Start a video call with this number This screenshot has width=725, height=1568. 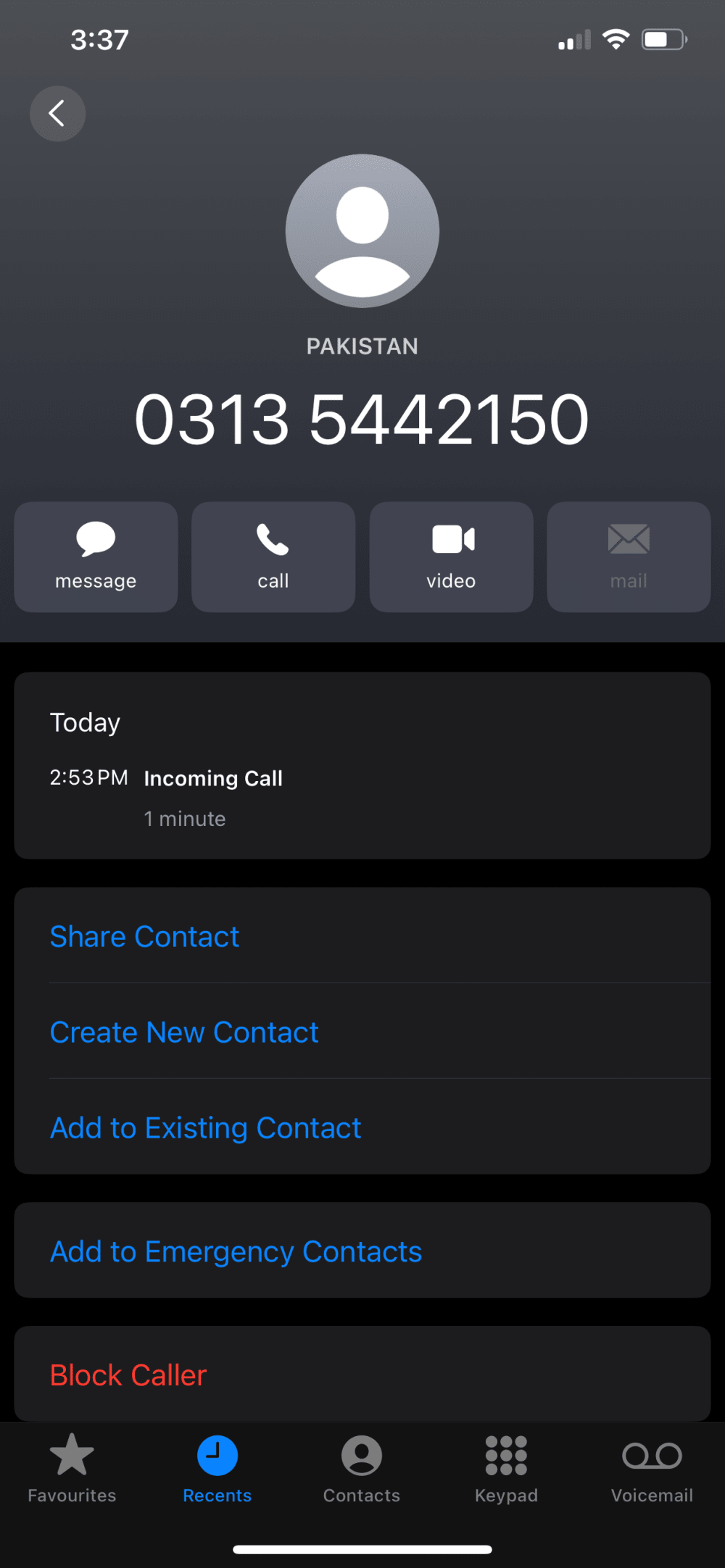(x=451, y=556)
